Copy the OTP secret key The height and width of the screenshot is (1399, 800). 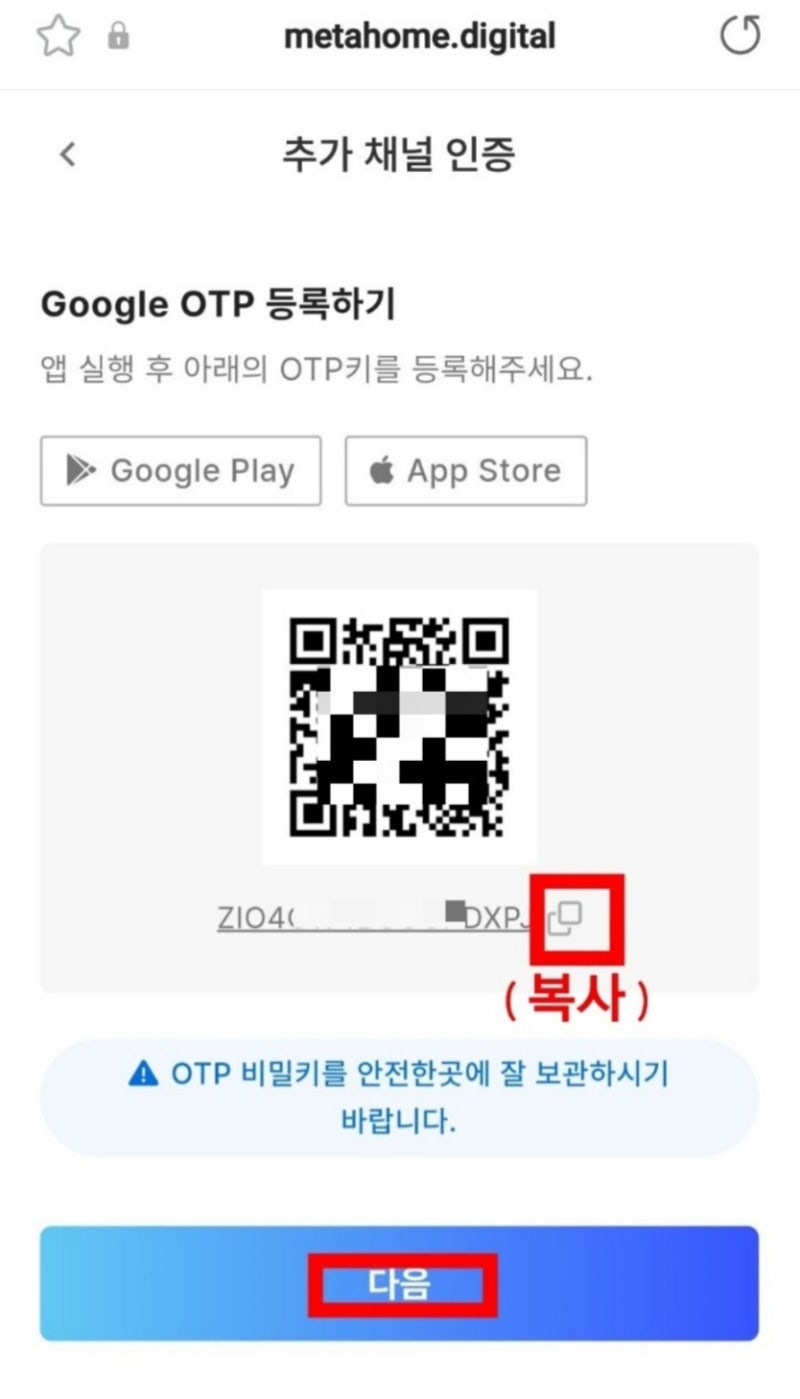click(566, 917)
